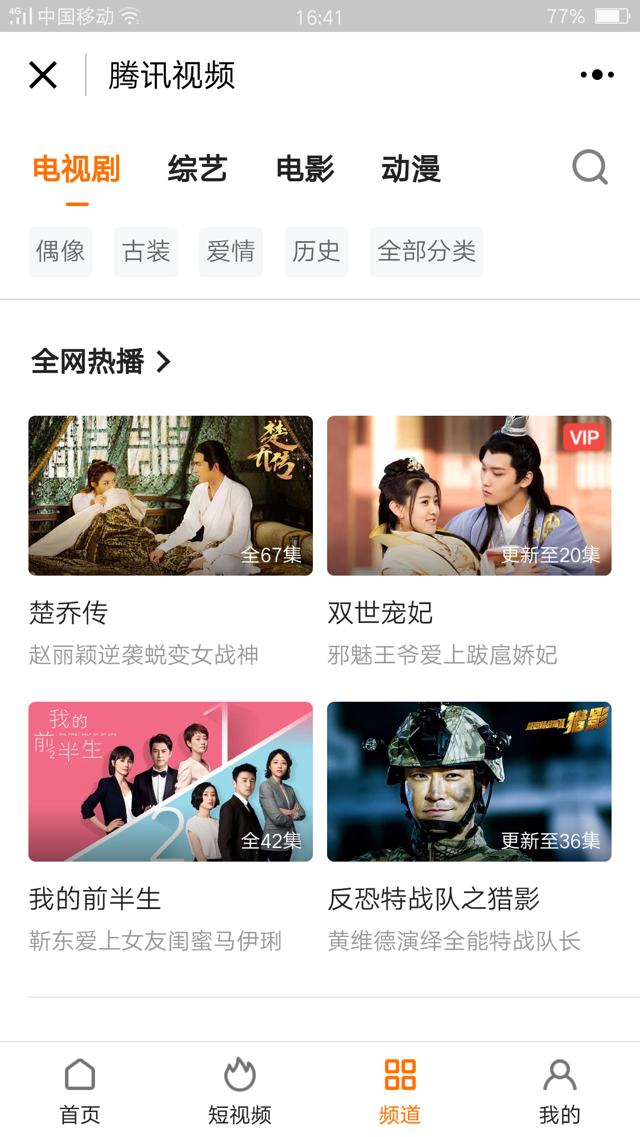The width and height of the screenshot is (640, 1137).
Task: Select the 电视剧 tab
Action: click(x=76, y=169)
